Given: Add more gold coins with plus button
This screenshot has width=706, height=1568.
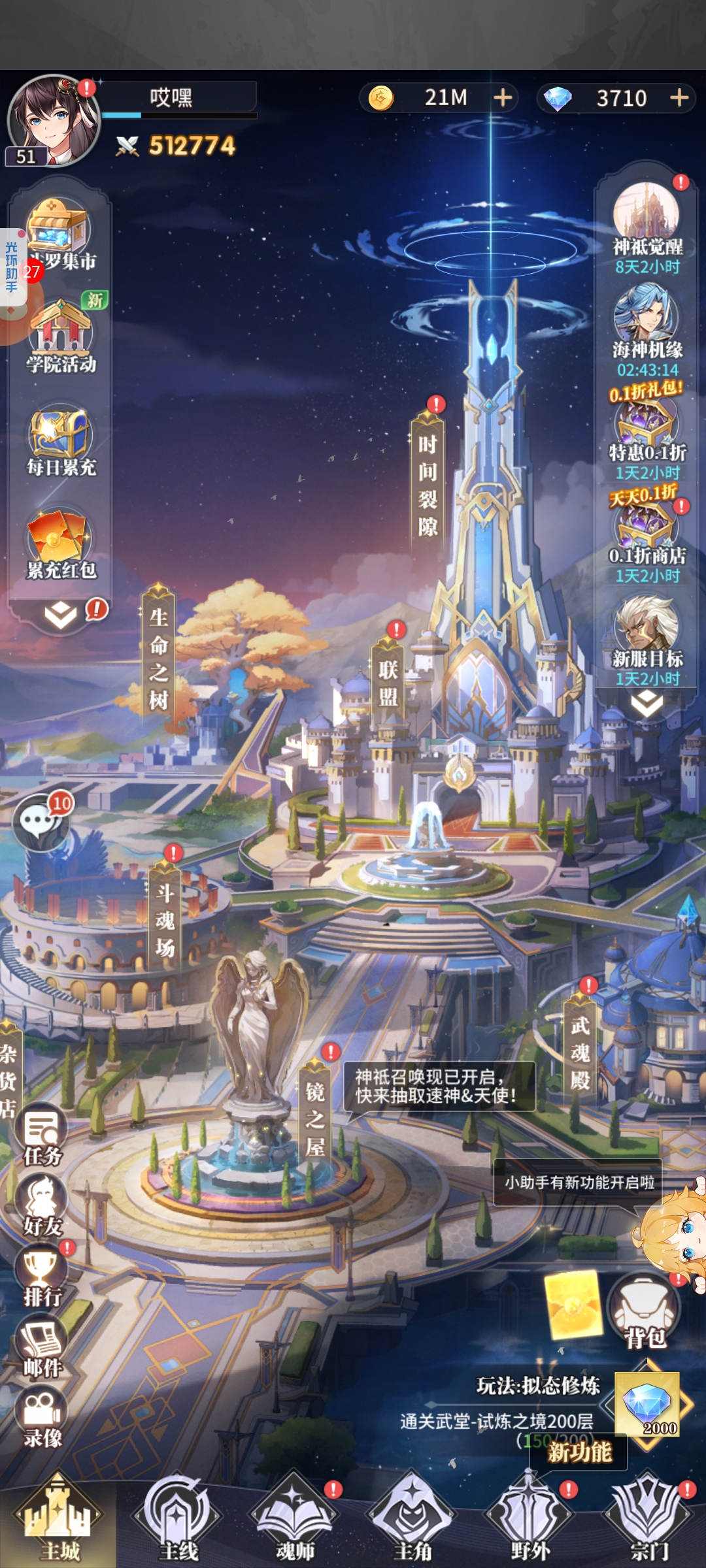Looking at the screenshot, I should [x=503, y=98].
